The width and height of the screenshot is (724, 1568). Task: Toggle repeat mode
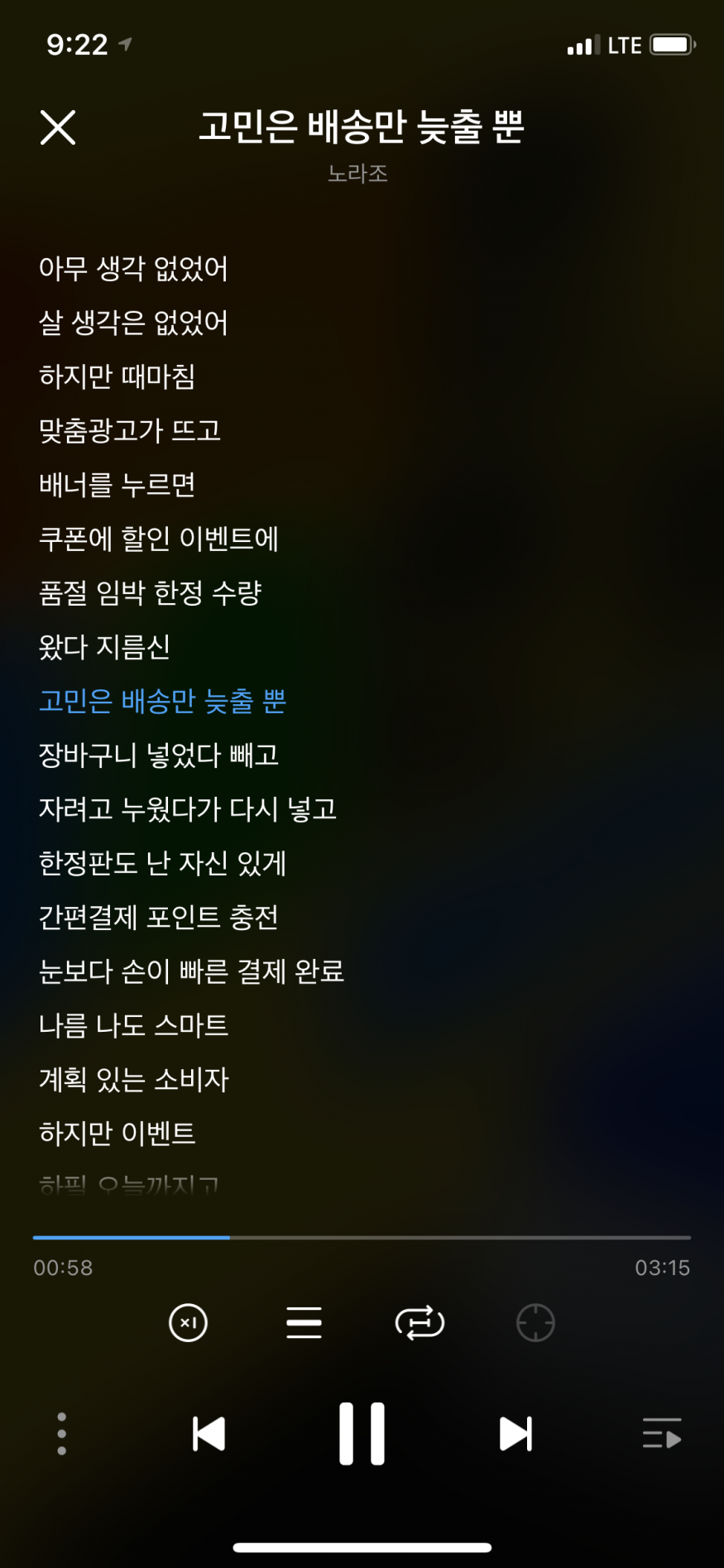pyautogui.click(x=420, y=1322)
